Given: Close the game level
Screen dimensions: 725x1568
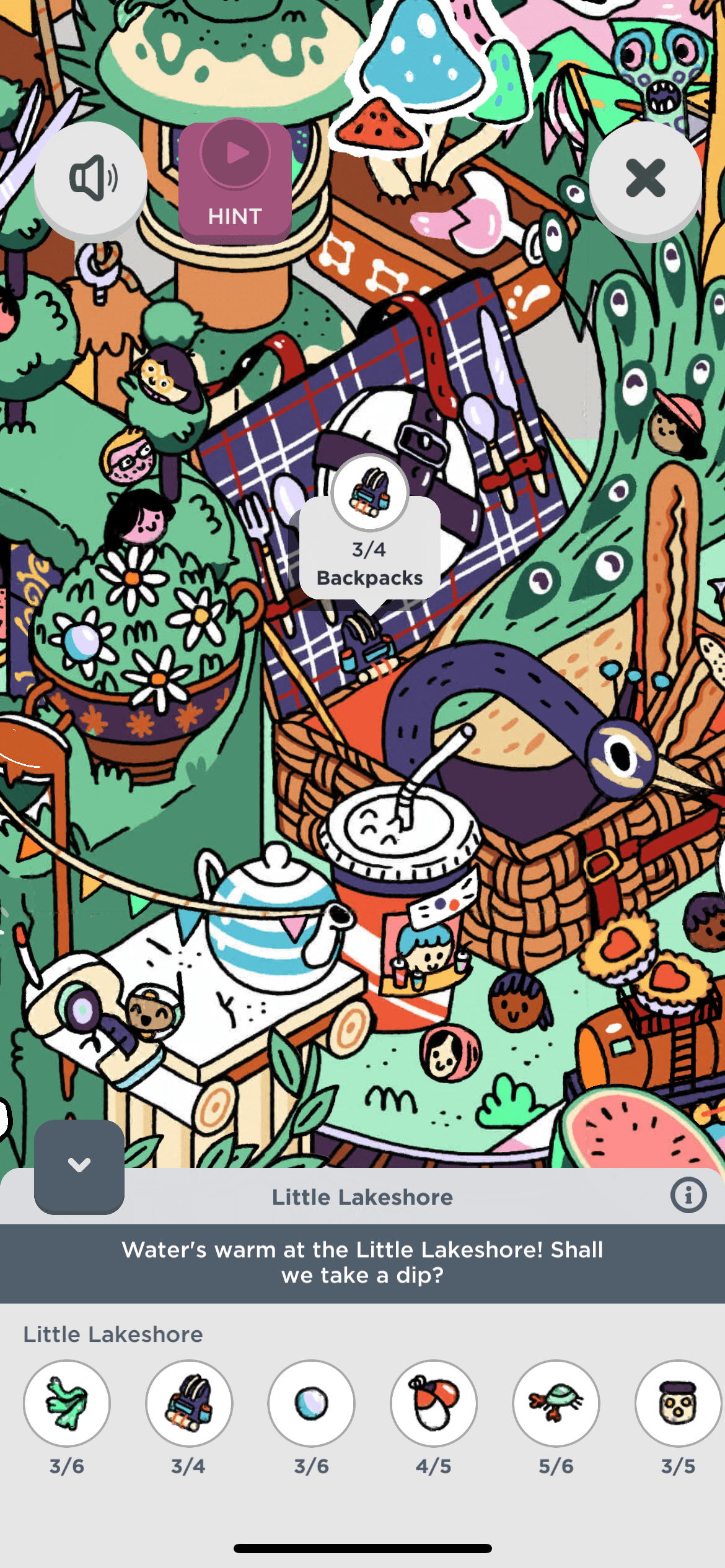Looking at the screenshot, I should pos(645,178).
